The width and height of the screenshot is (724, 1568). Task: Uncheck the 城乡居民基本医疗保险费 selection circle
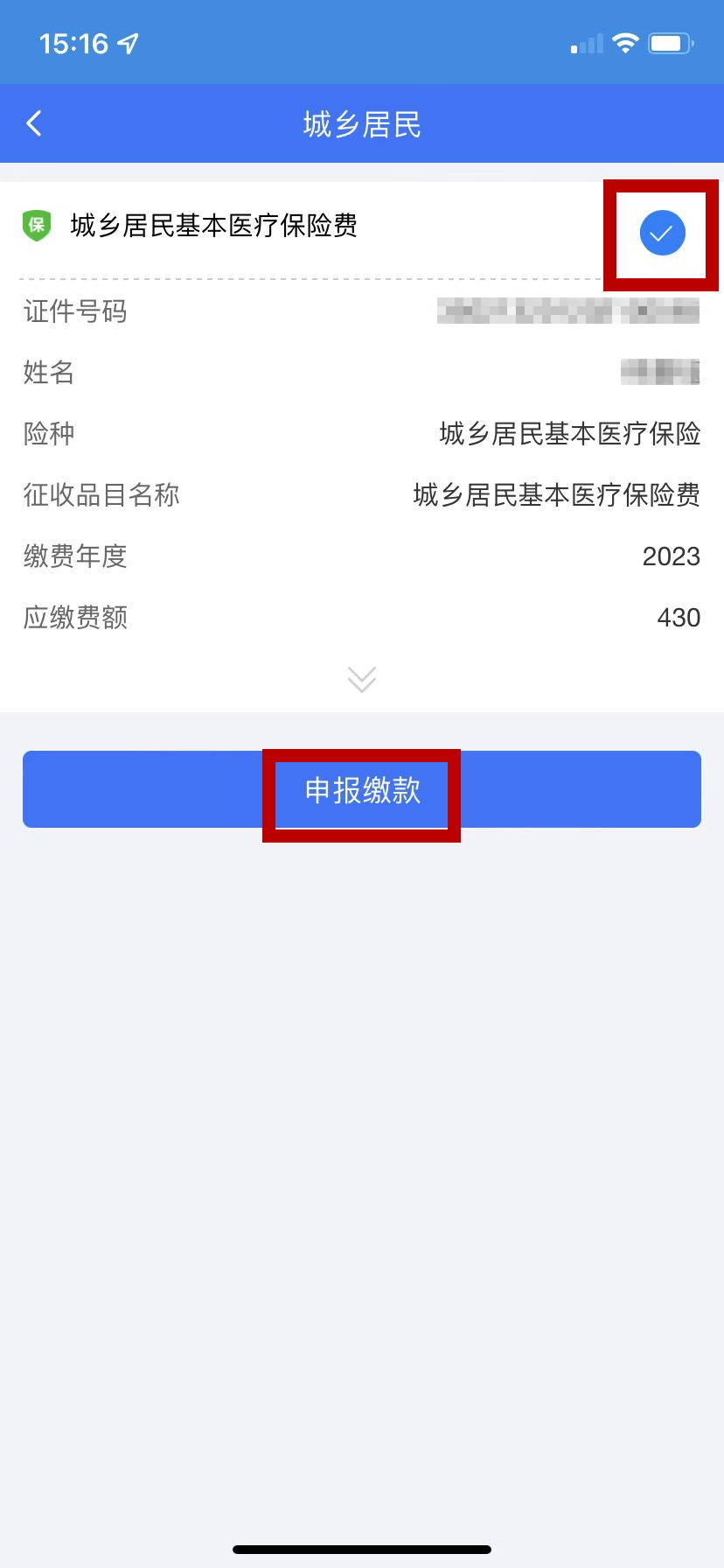pyautogui.click(x=662, y=234)
